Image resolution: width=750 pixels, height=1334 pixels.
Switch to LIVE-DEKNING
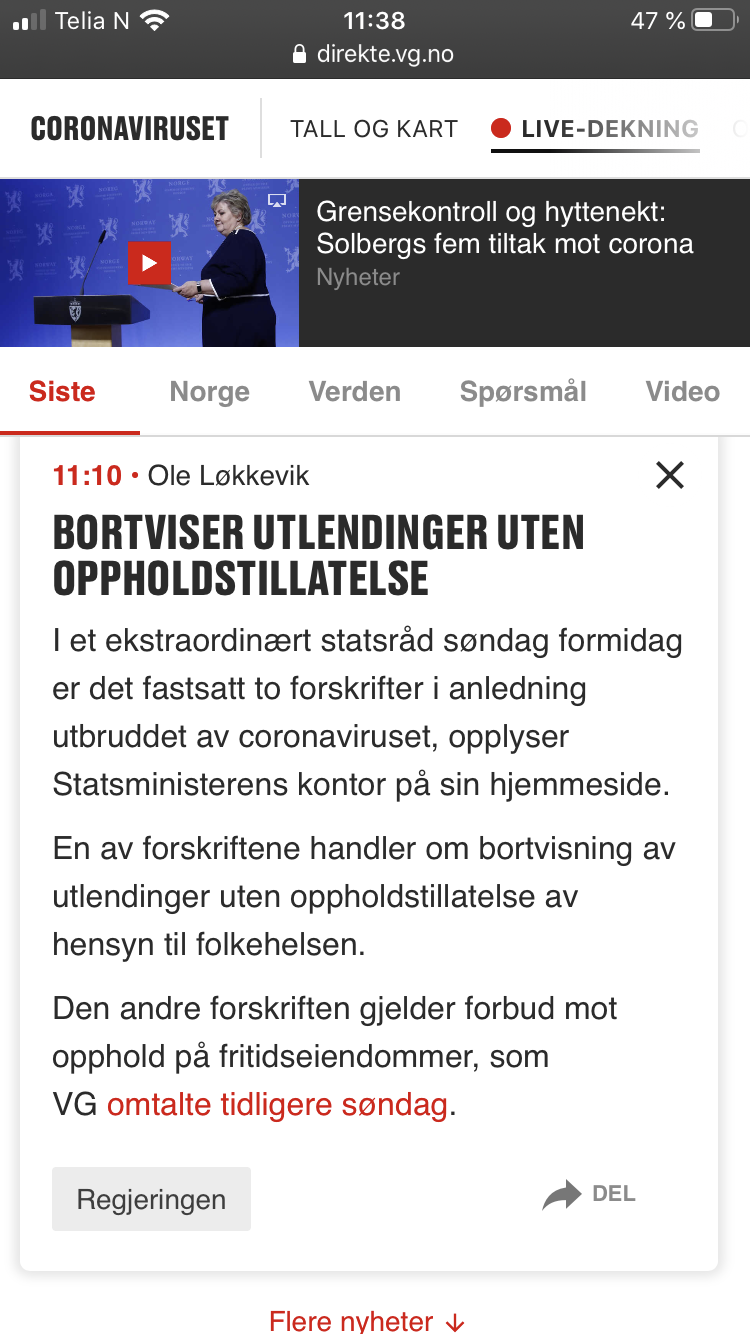(x=596, y=129)
